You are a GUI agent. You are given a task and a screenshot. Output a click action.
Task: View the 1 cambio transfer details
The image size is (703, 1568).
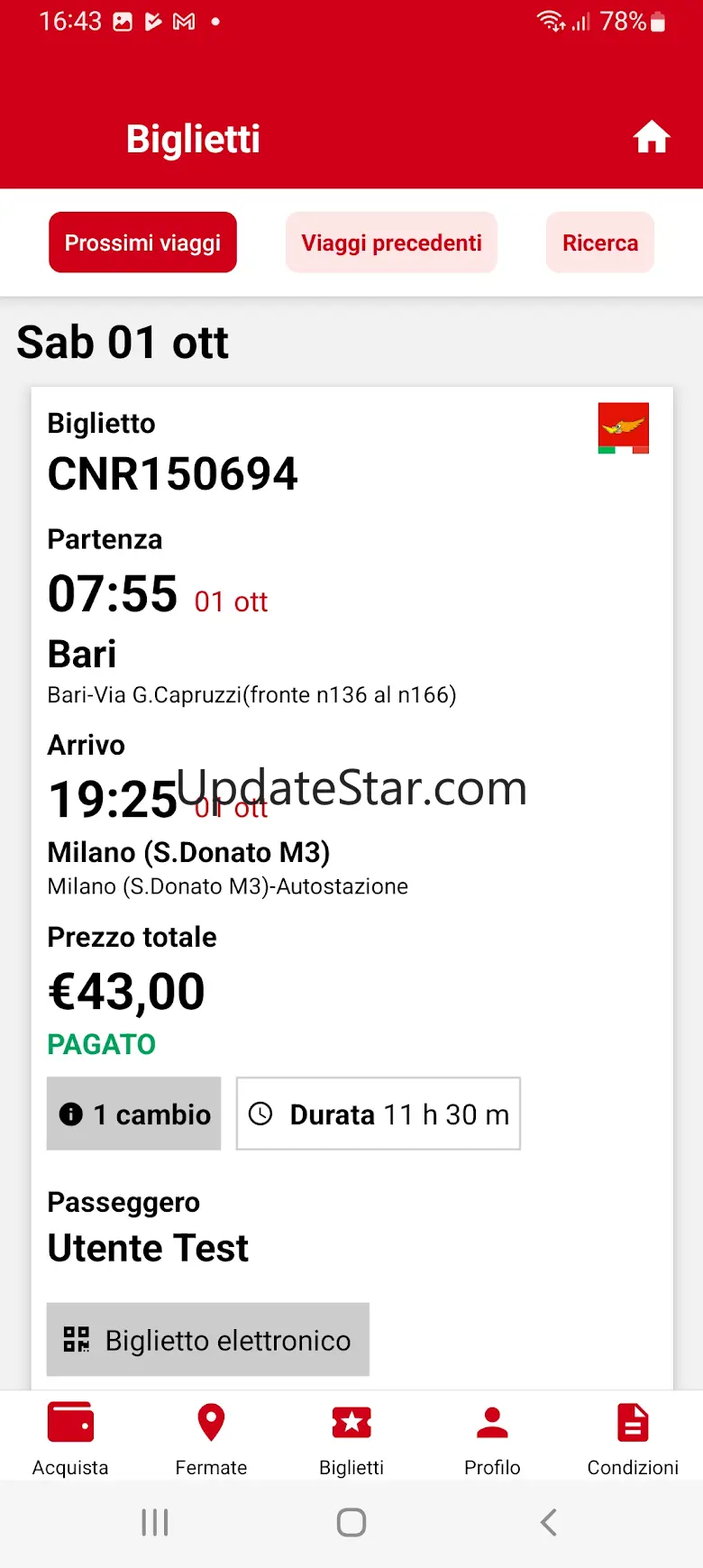coord(133,1114)
